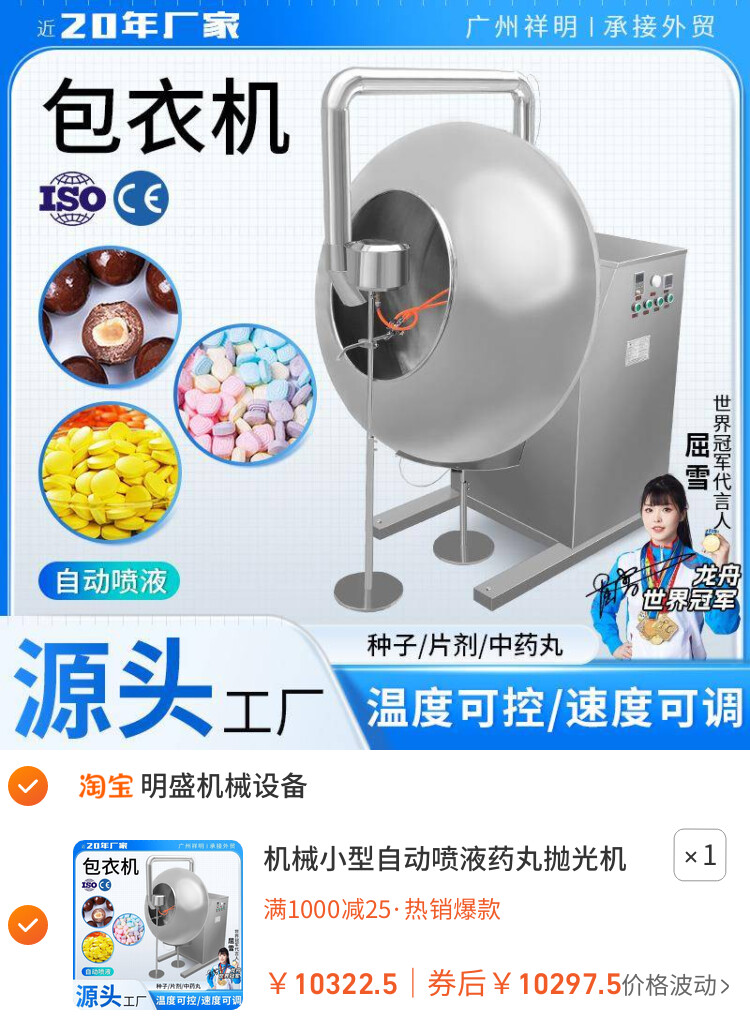750x1030 pixels.
Task: Change the ×1 quantity selector
Action: [699, 856]
